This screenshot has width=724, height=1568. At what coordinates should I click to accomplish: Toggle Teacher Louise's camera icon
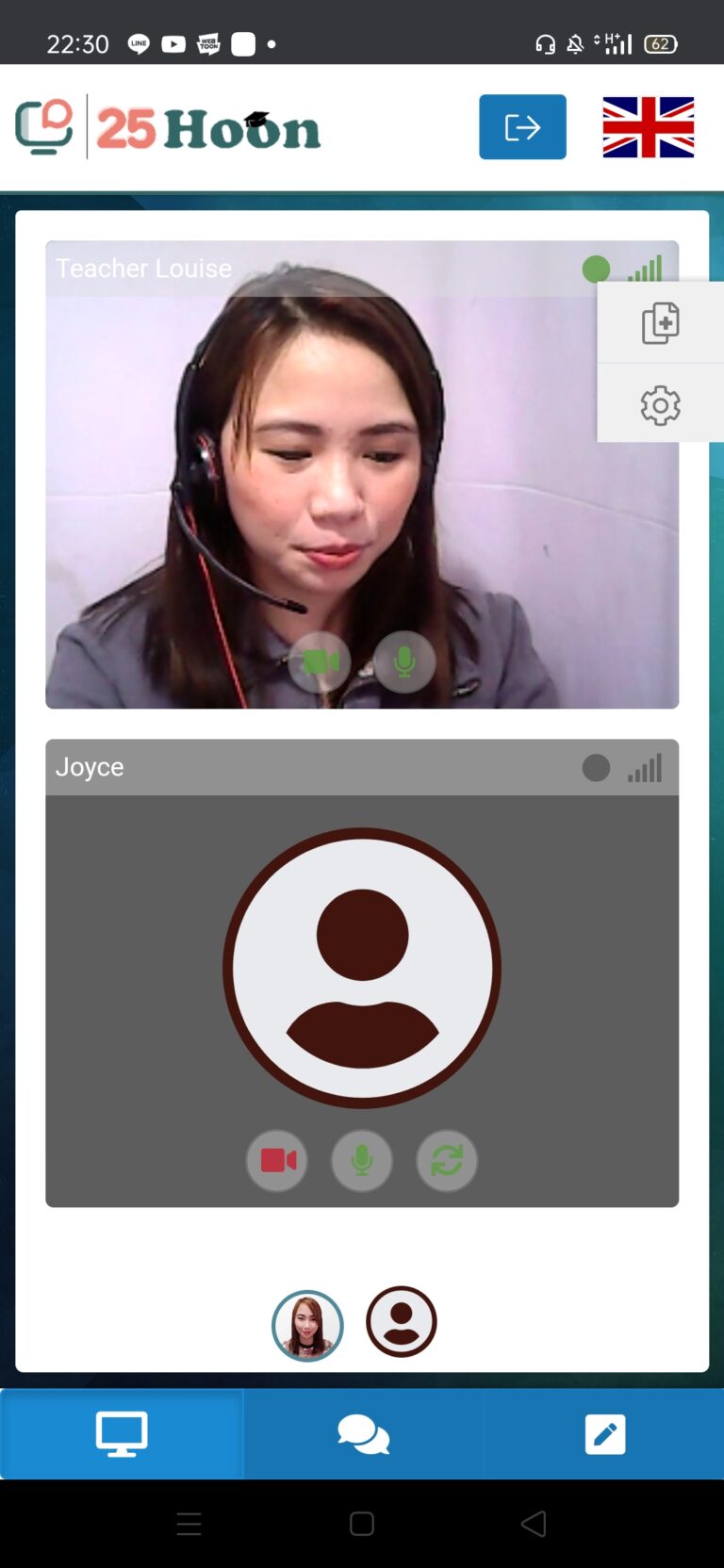[320, 661]
